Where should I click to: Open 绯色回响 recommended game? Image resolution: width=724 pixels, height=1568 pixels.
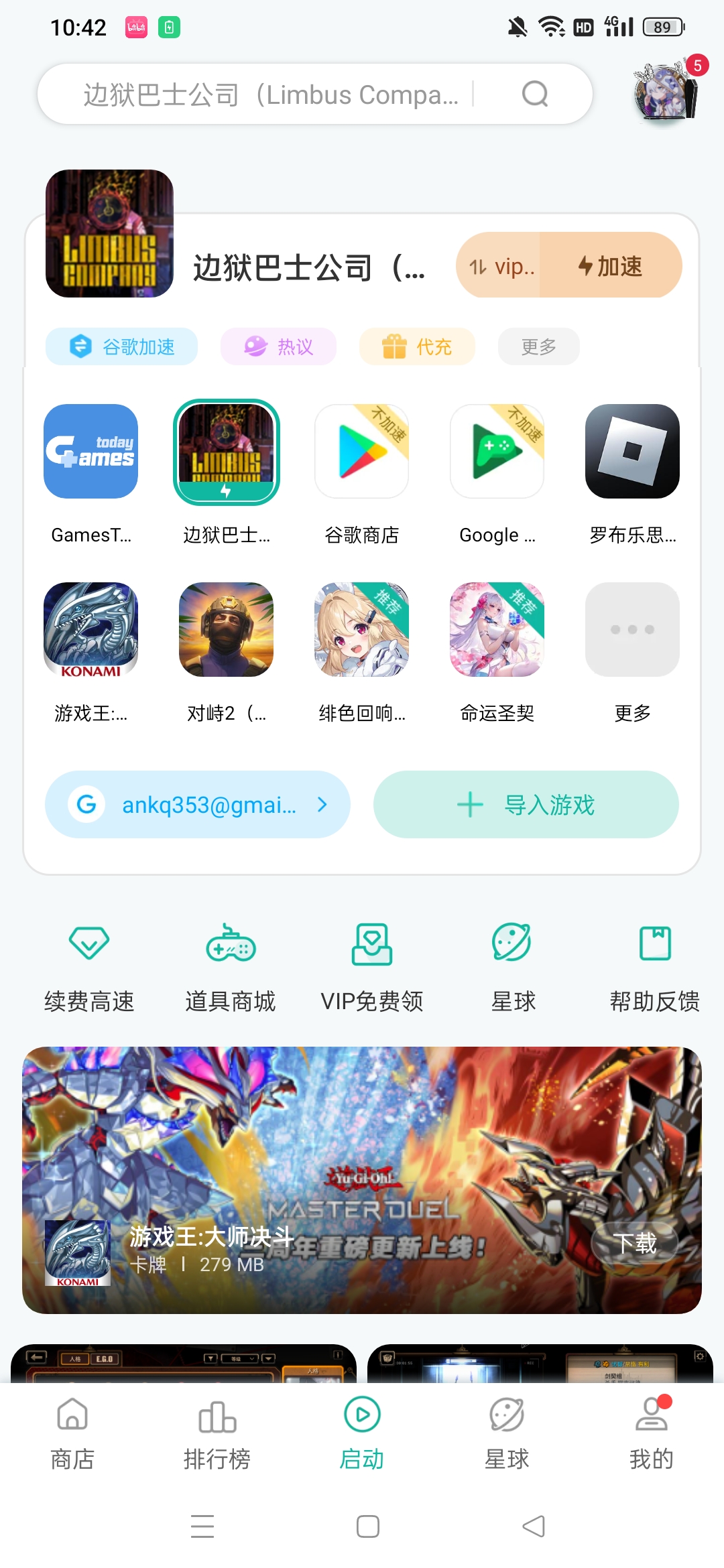pos(362,630)
